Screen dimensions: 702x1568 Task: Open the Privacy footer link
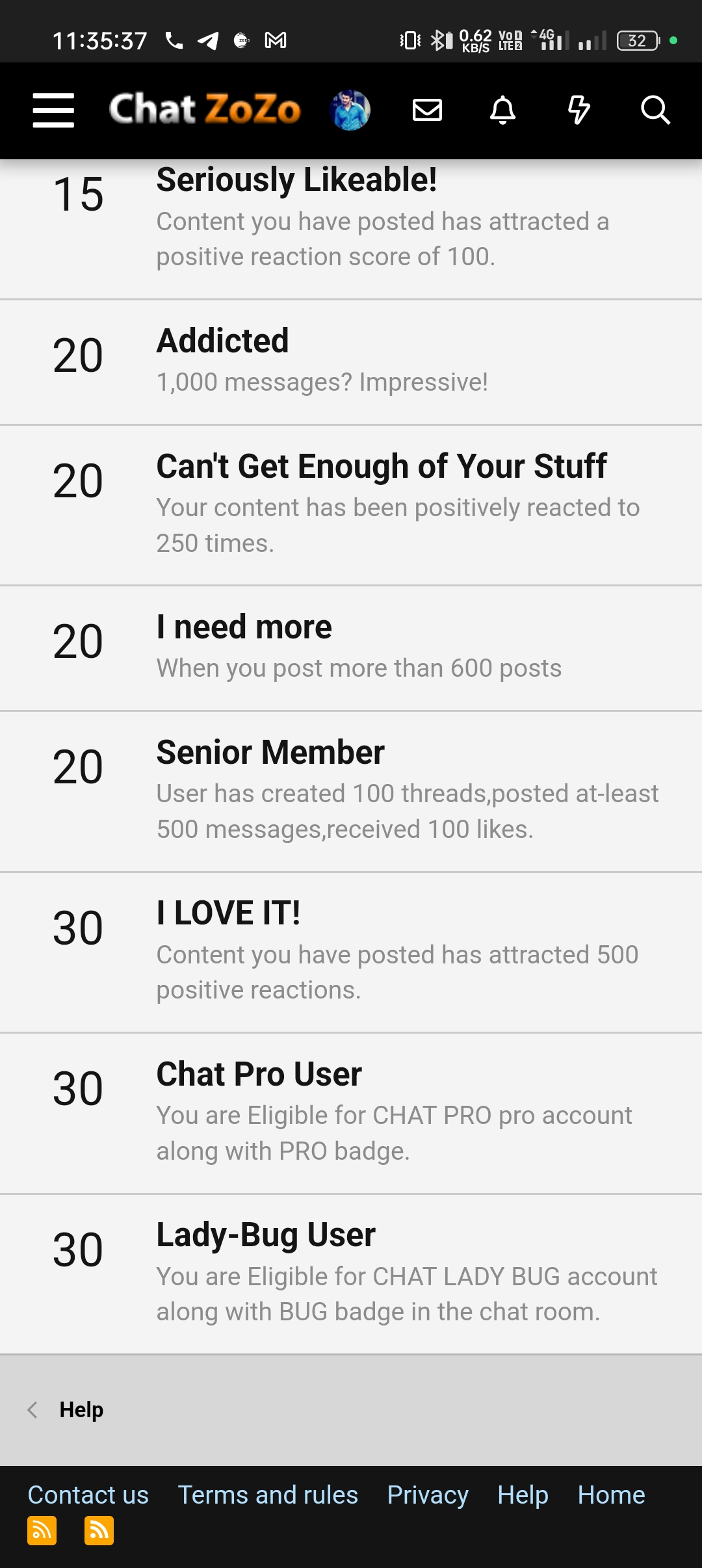pyautogui.click(x=428, y=1495)
